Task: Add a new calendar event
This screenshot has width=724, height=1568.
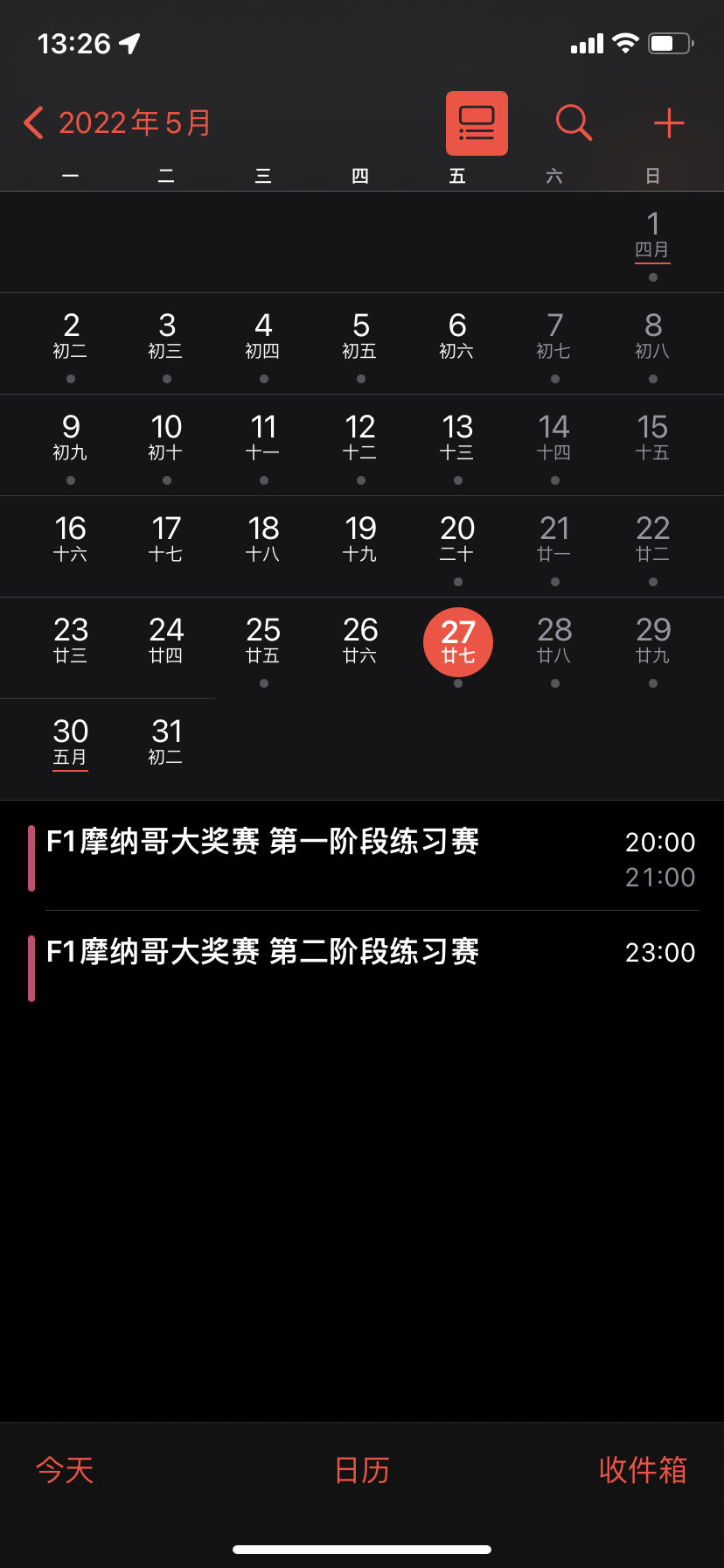Action: point(669,123)
